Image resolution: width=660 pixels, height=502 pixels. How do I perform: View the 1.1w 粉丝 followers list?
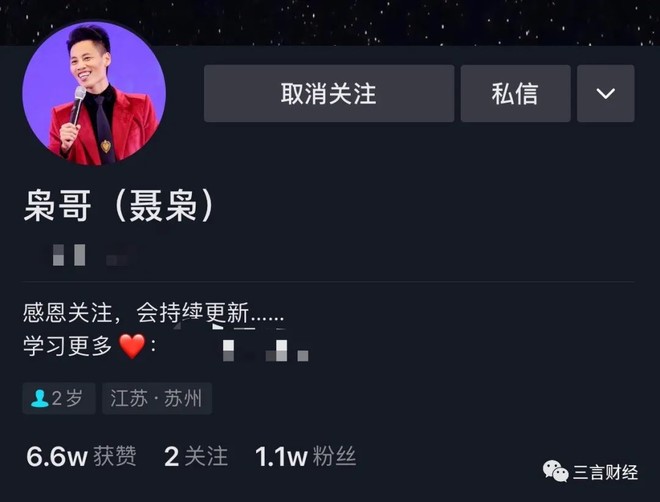[x=305, y=457]
